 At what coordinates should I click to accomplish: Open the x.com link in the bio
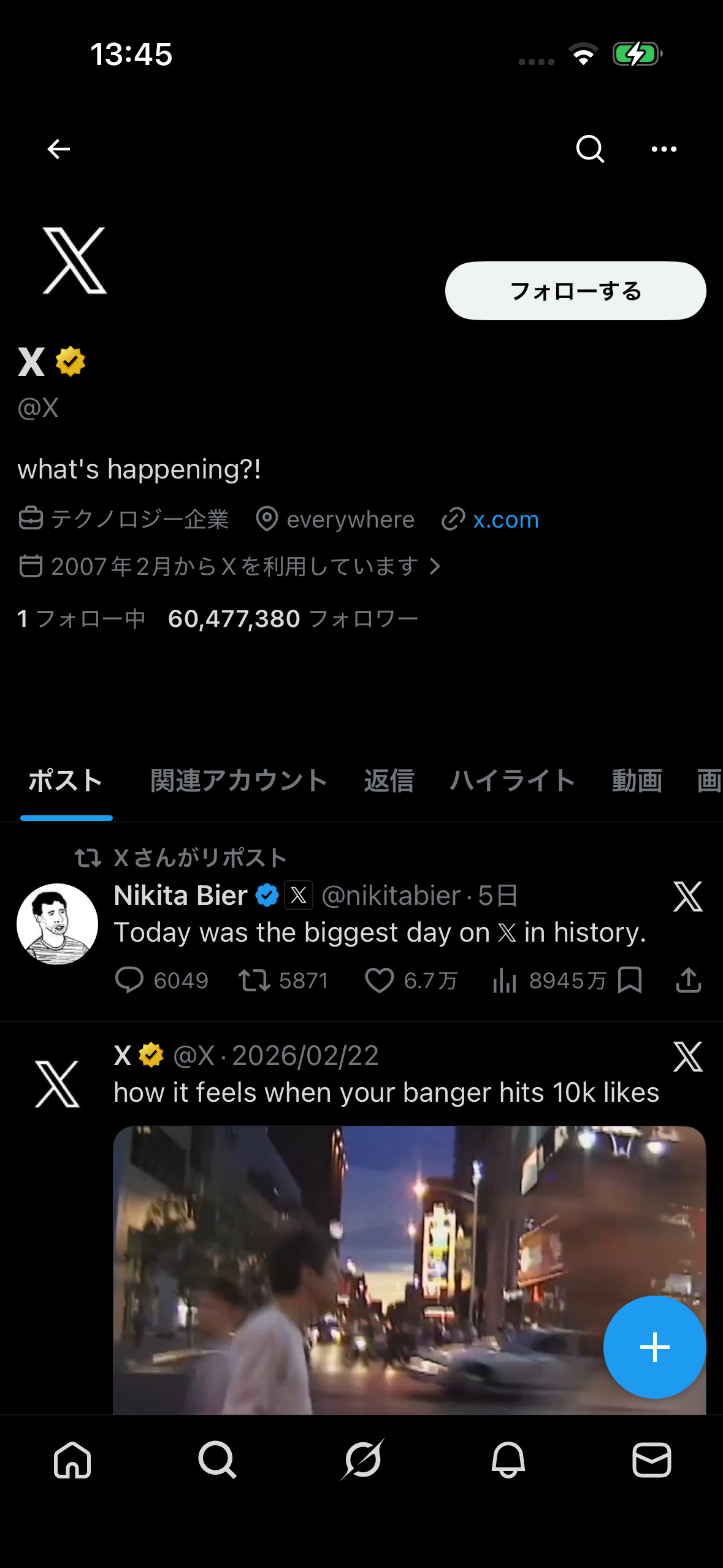[x=506, y=519]
